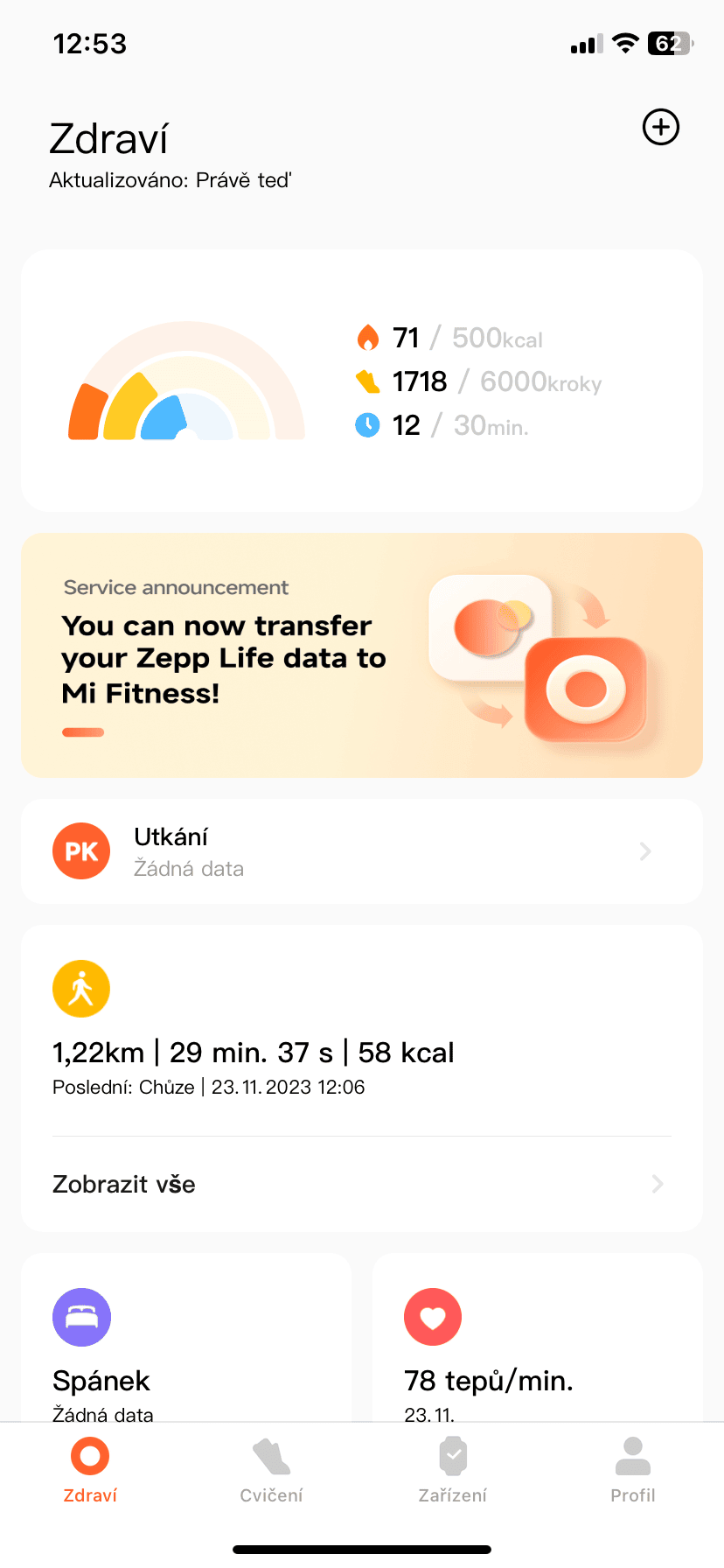Go to the Profil tab
This screenshot has width=724, height=1568.
click(633, 1471)
